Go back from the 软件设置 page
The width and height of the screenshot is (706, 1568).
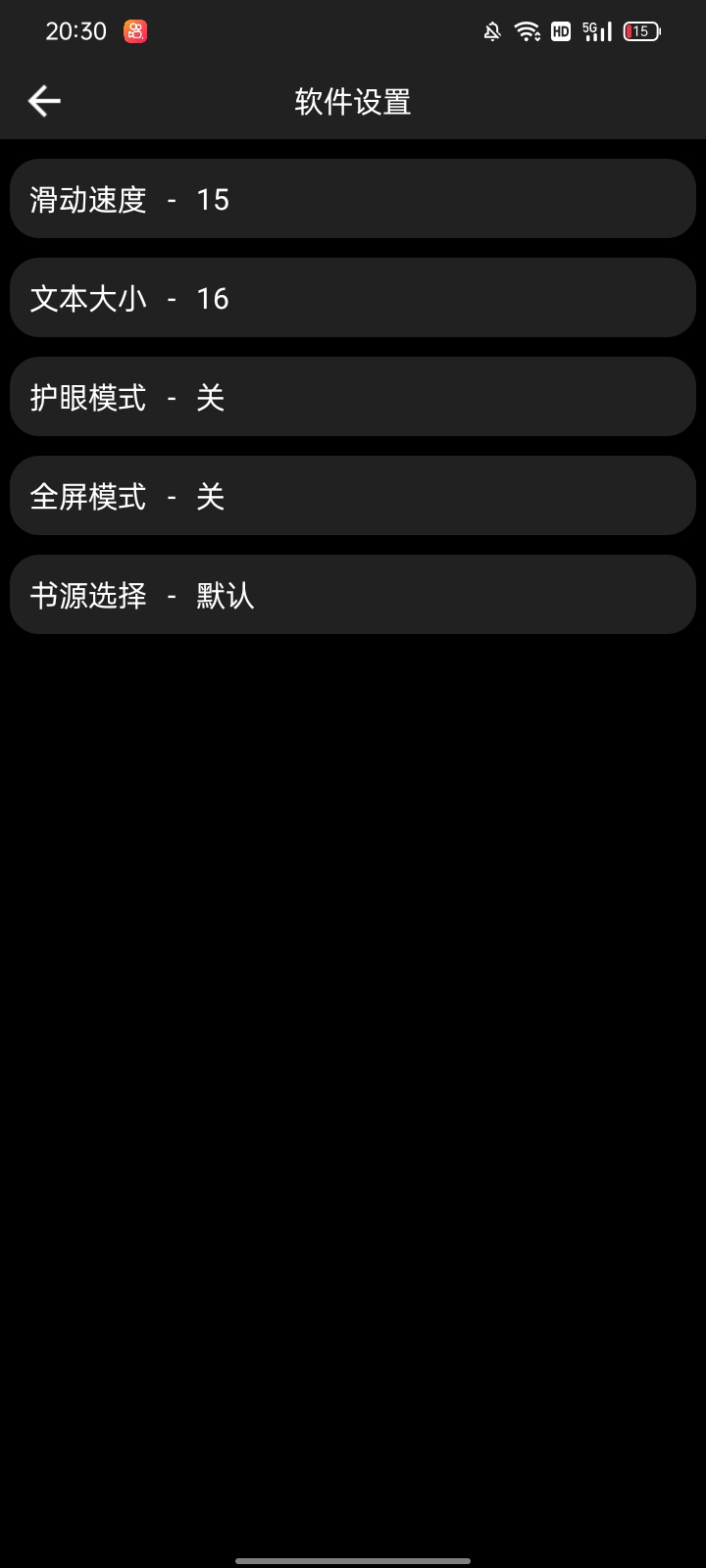point(44,101)
